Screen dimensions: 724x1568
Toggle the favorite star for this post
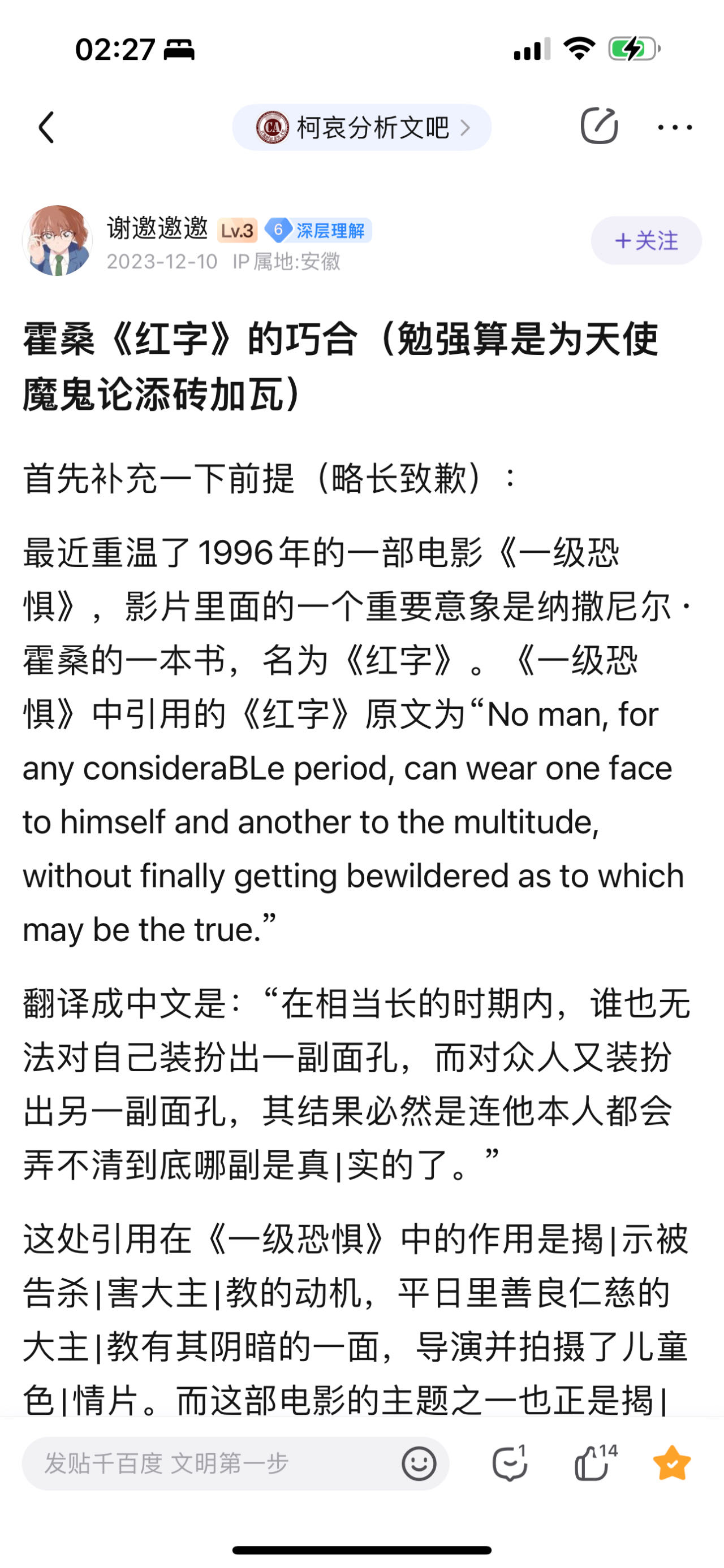click(x=671, y=1463)
